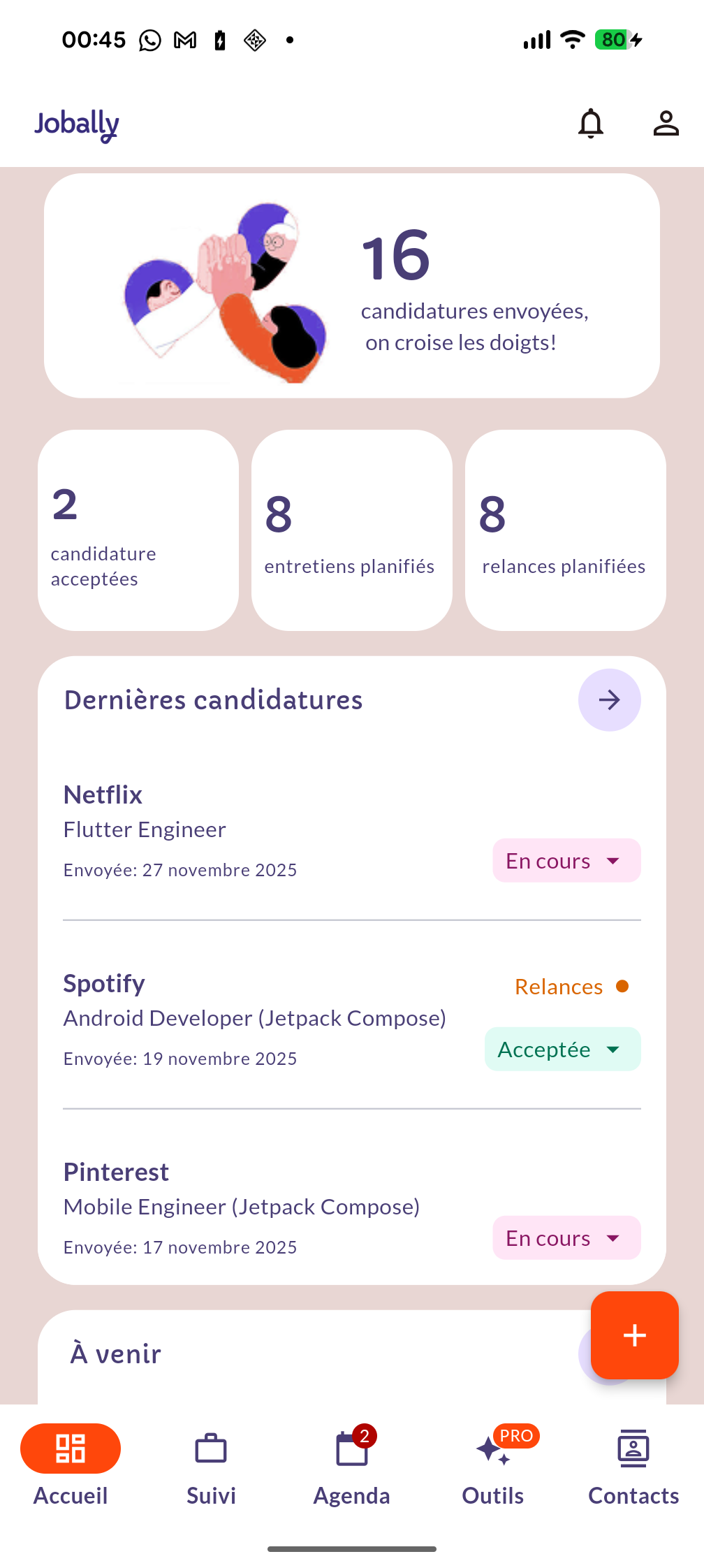Tap the orange plus floating action button
The width and height of the screenshot is (704, 1568).
[x=634, y=1335]
